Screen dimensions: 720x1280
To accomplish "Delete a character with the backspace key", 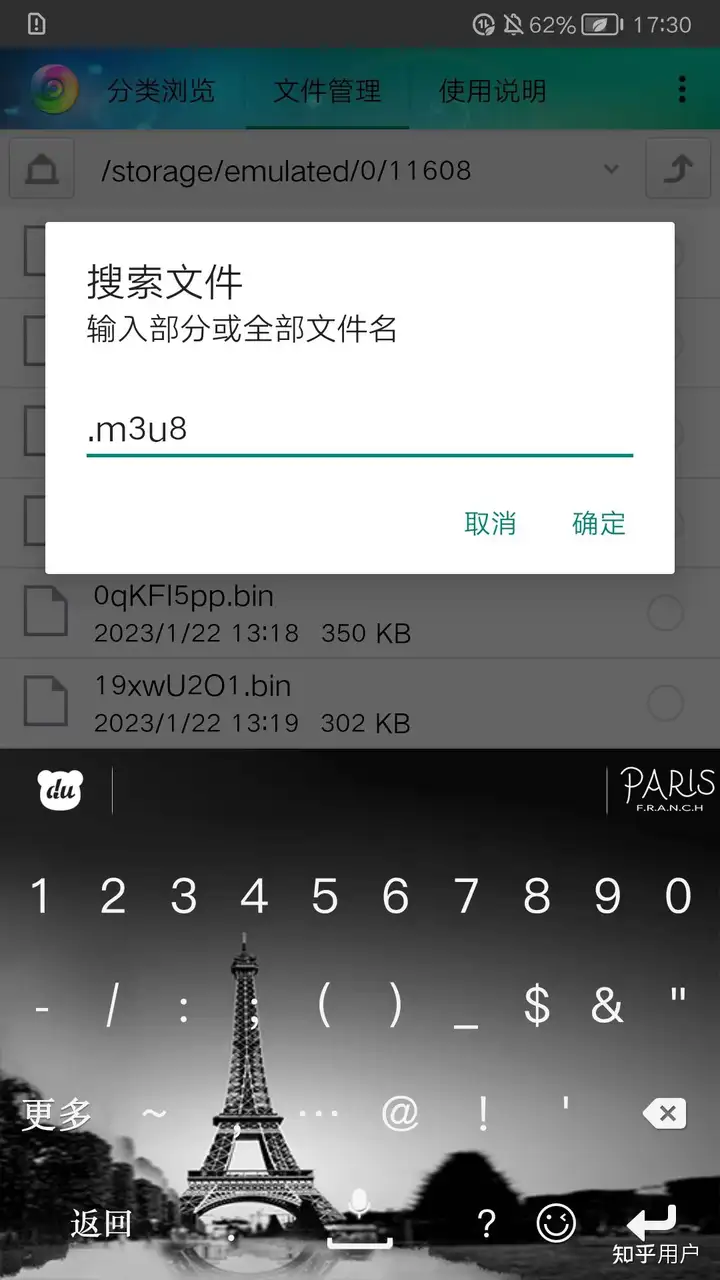I will coord(665,1113).
